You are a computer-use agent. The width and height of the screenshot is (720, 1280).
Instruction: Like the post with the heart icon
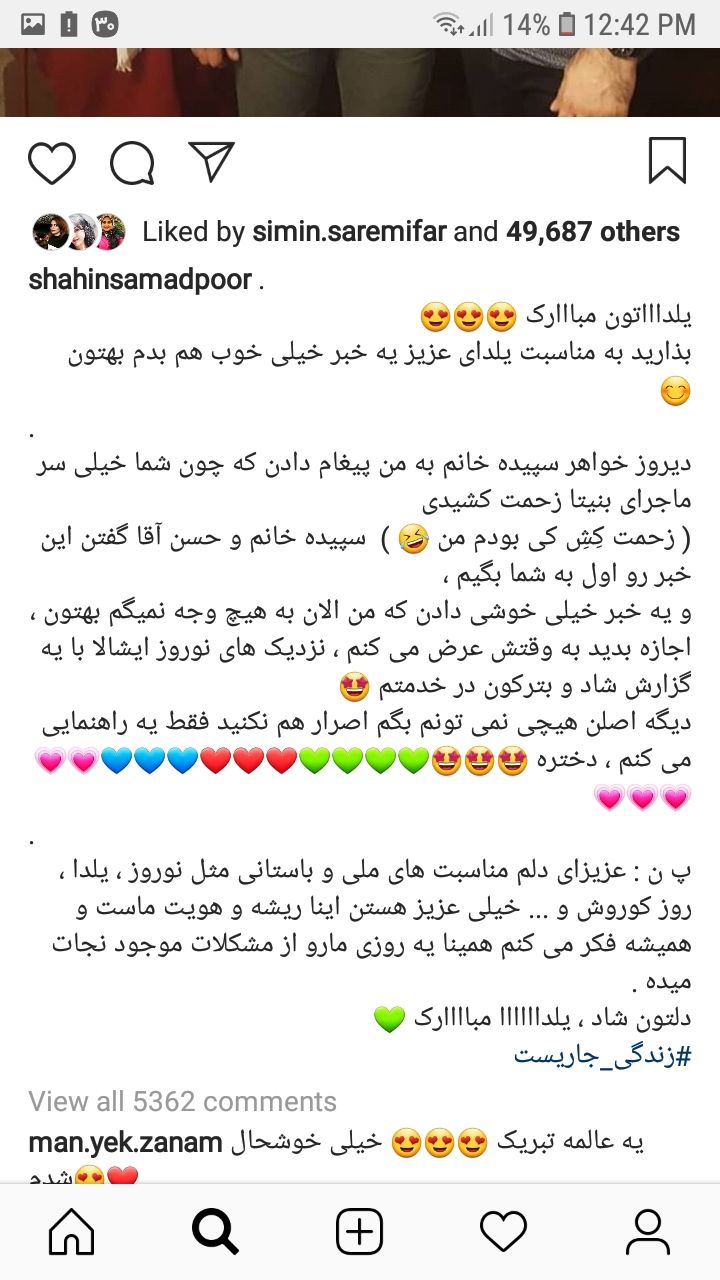pyautogui.click(x=52, y=163)
